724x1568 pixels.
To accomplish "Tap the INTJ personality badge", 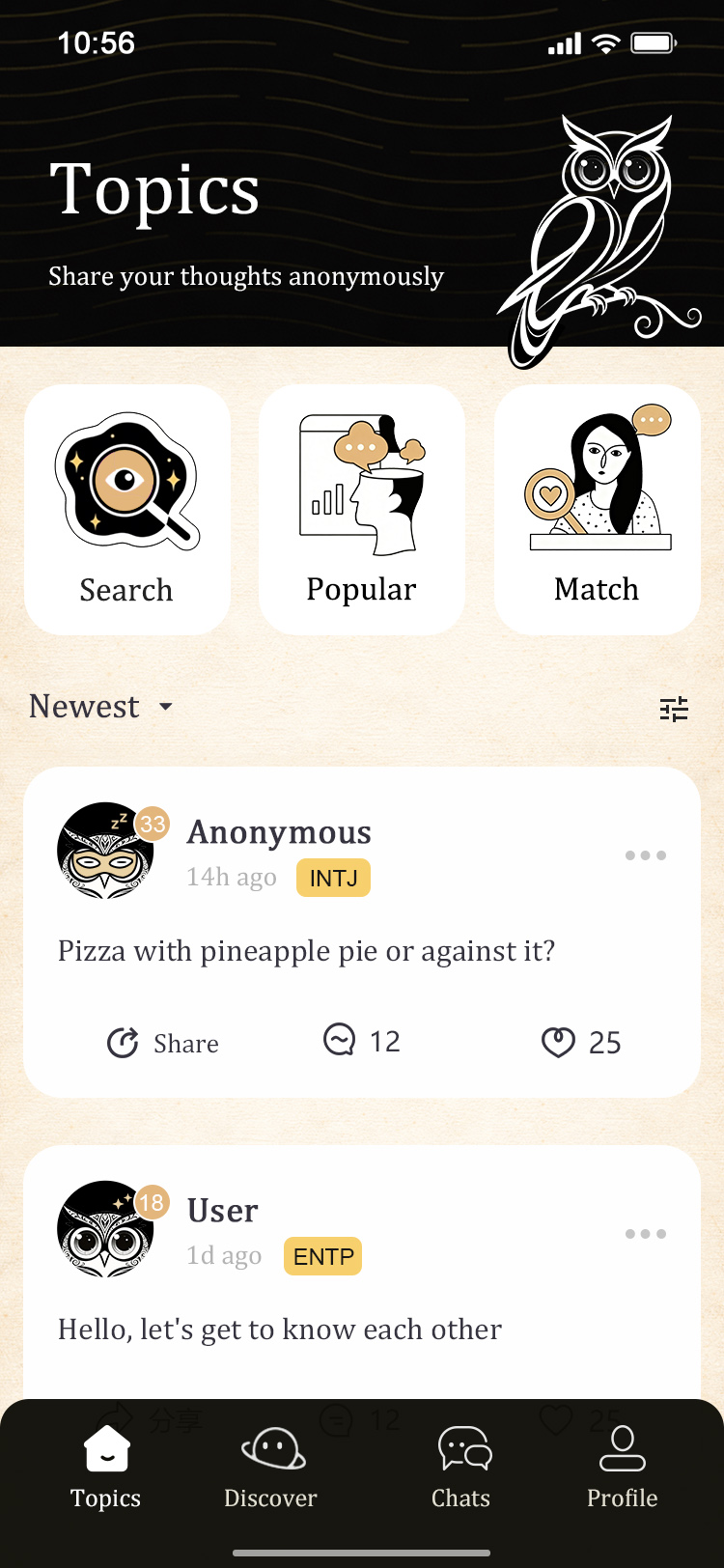I will coord(333,878).
